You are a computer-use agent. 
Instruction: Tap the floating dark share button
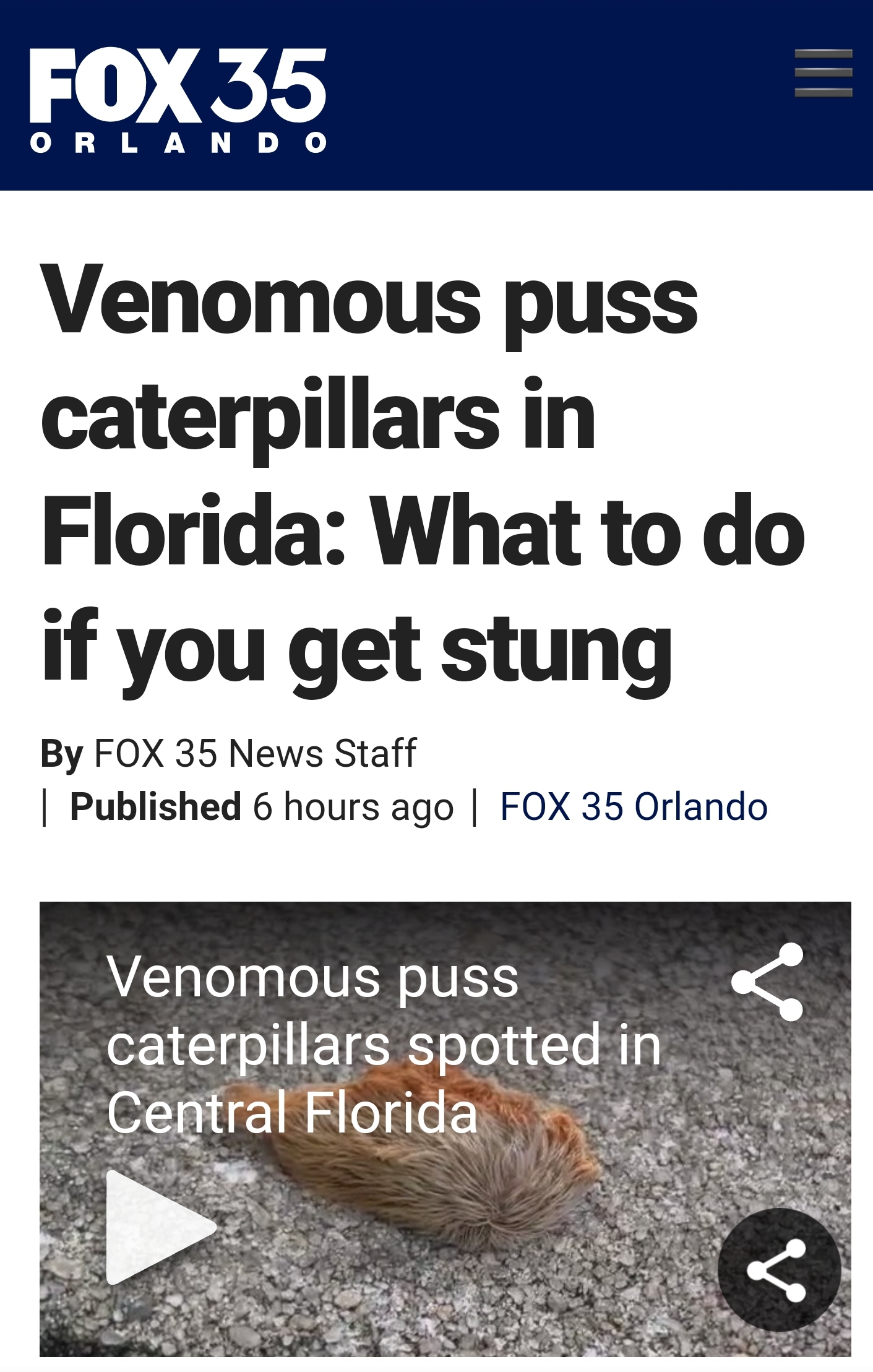point(778,1270)
